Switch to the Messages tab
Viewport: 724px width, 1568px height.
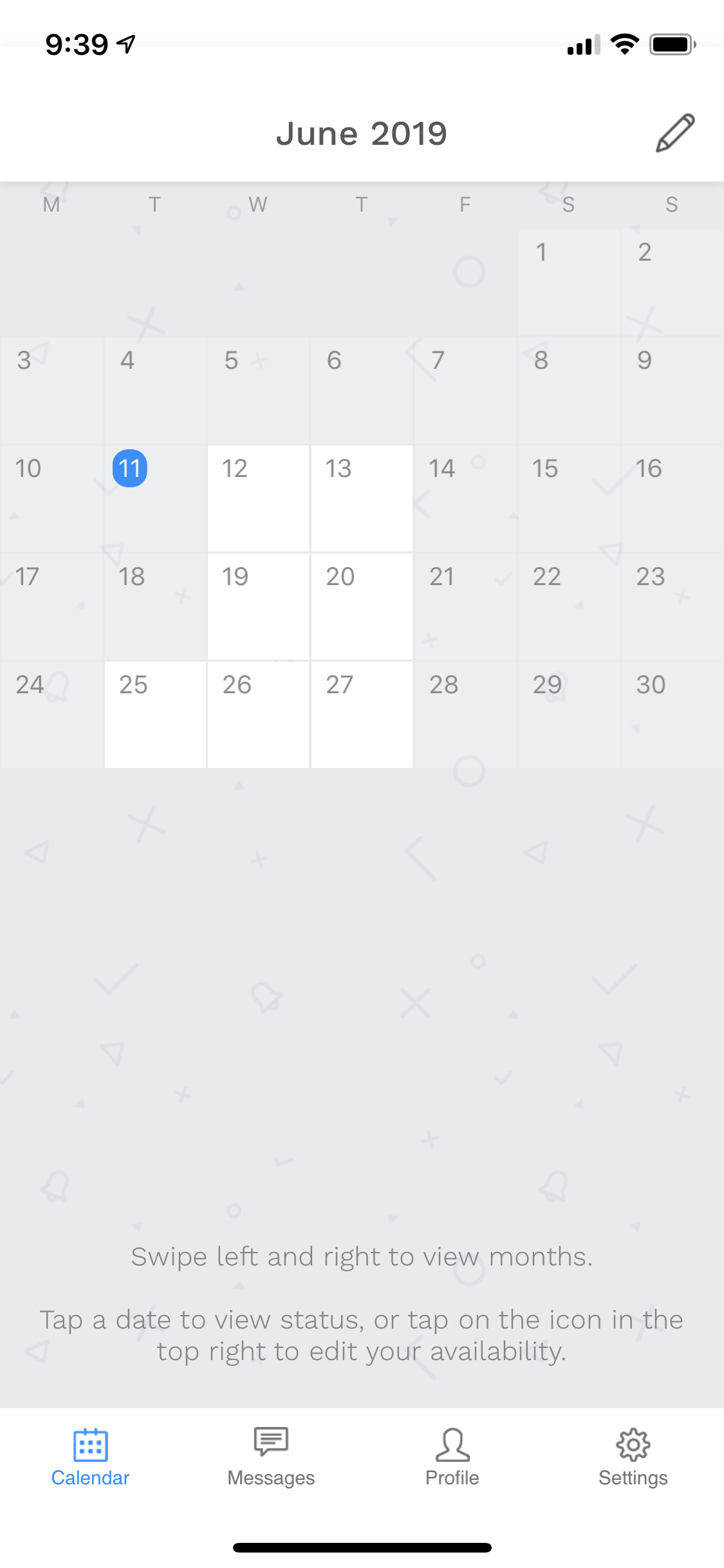[x=271, y=1457]
